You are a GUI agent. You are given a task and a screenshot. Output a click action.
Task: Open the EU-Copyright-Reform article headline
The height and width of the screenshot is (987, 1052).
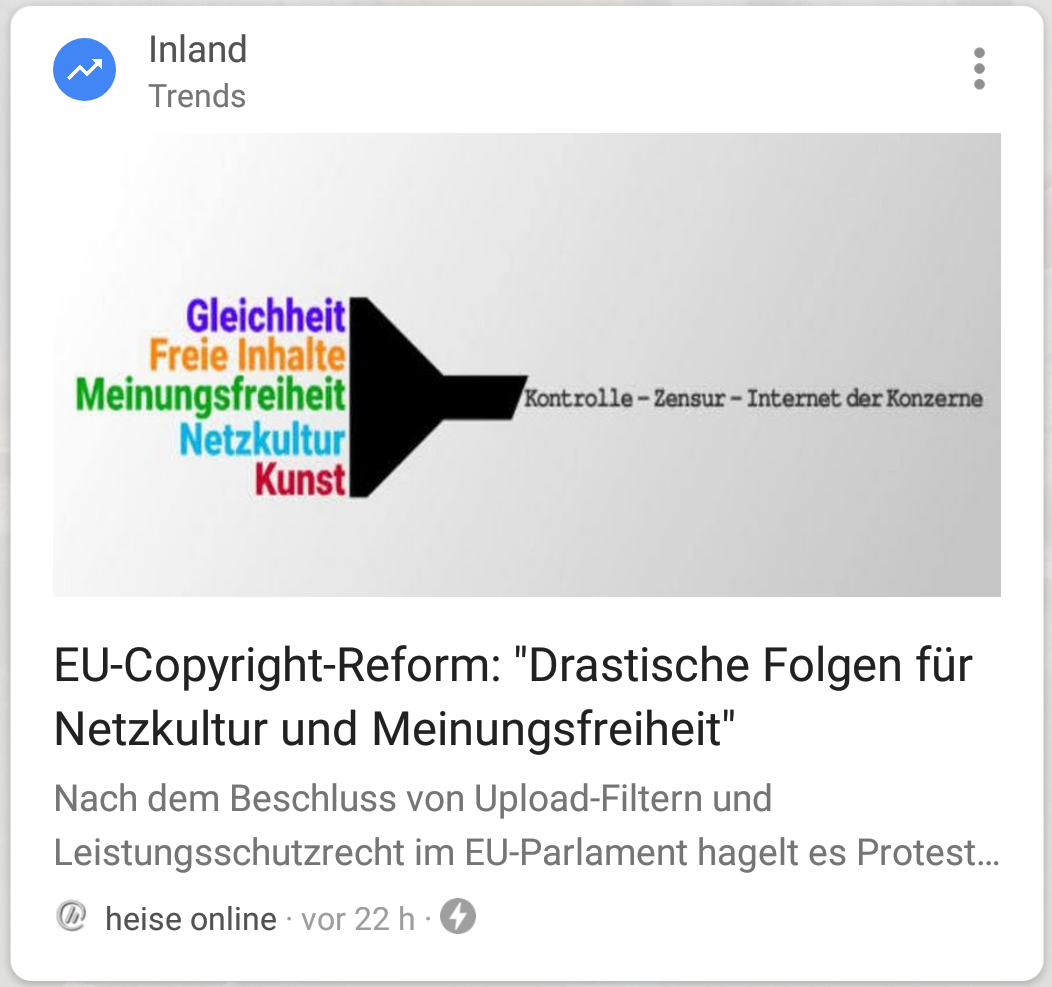(x=513, y=696)
